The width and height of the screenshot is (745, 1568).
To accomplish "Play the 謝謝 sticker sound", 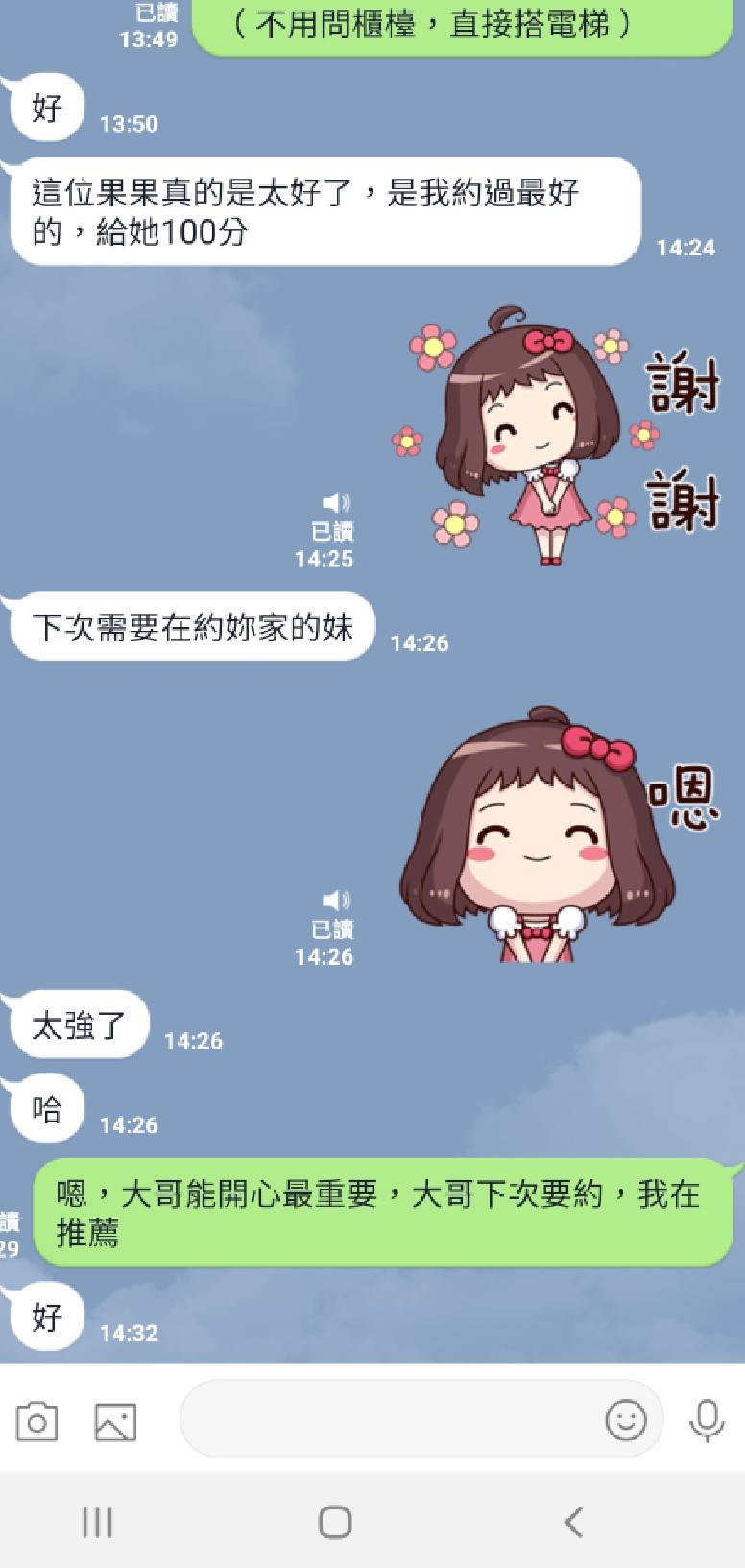I will tap(335, 502).
